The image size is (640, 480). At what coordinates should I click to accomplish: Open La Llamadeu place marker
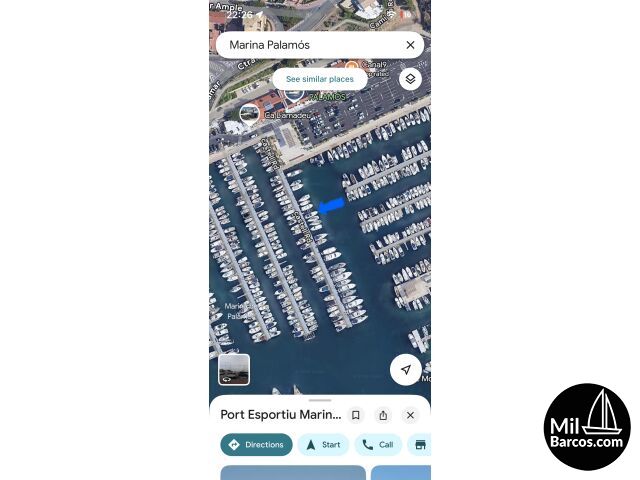point(249,113)
